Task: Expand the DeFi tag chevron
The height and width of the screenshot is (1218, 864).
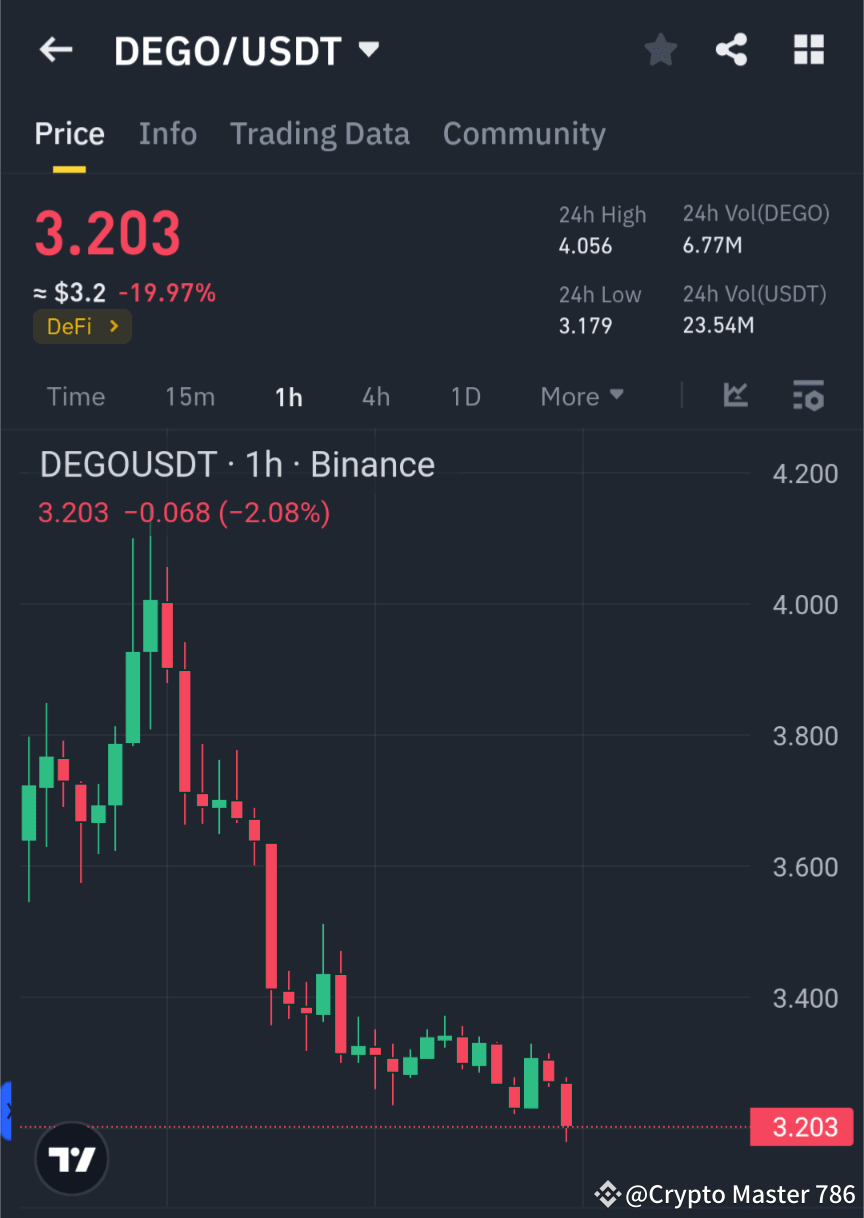Action: tap(113, 326)
